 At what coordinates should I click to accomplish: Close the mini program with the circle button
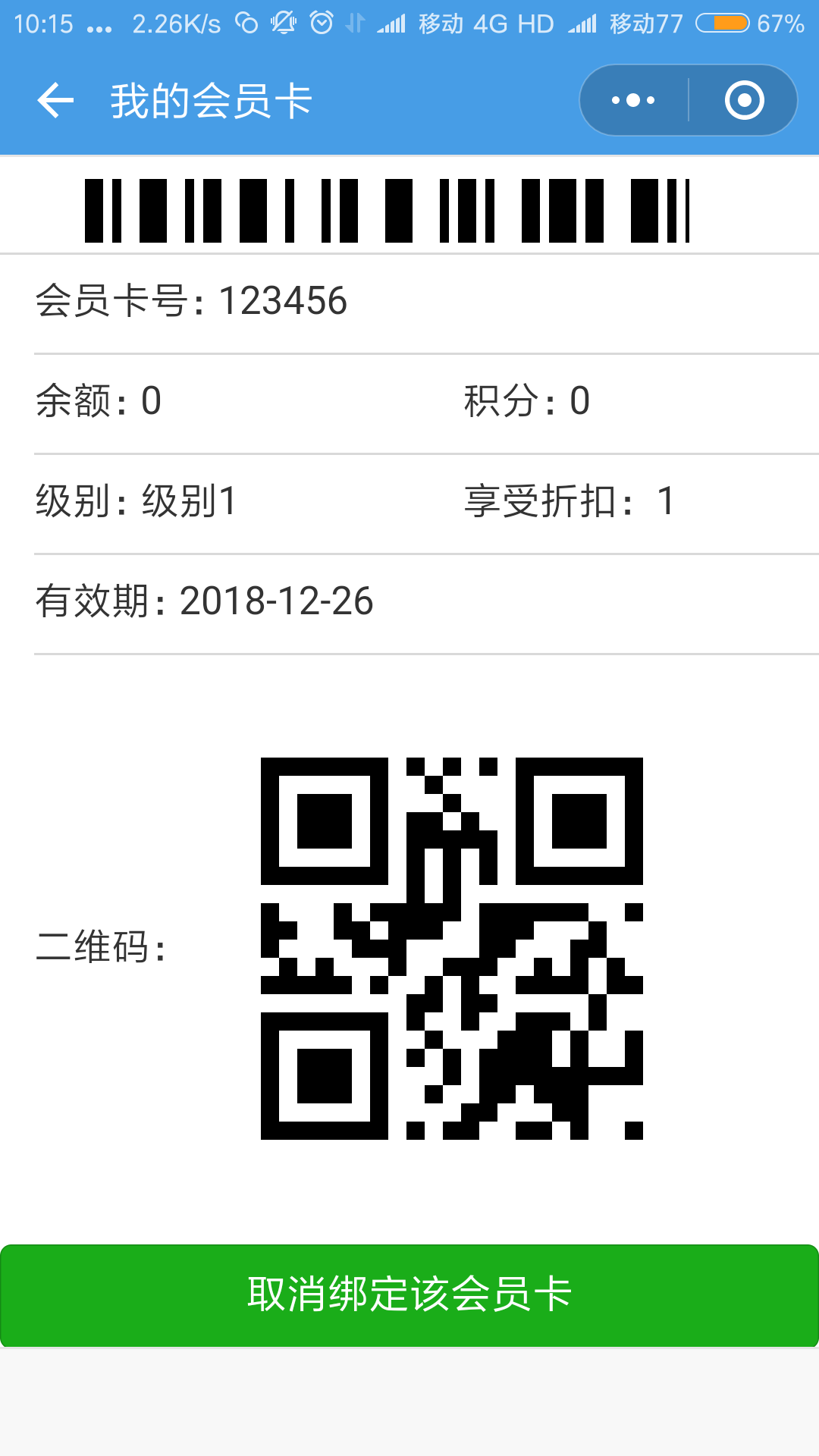coord(744,100)
